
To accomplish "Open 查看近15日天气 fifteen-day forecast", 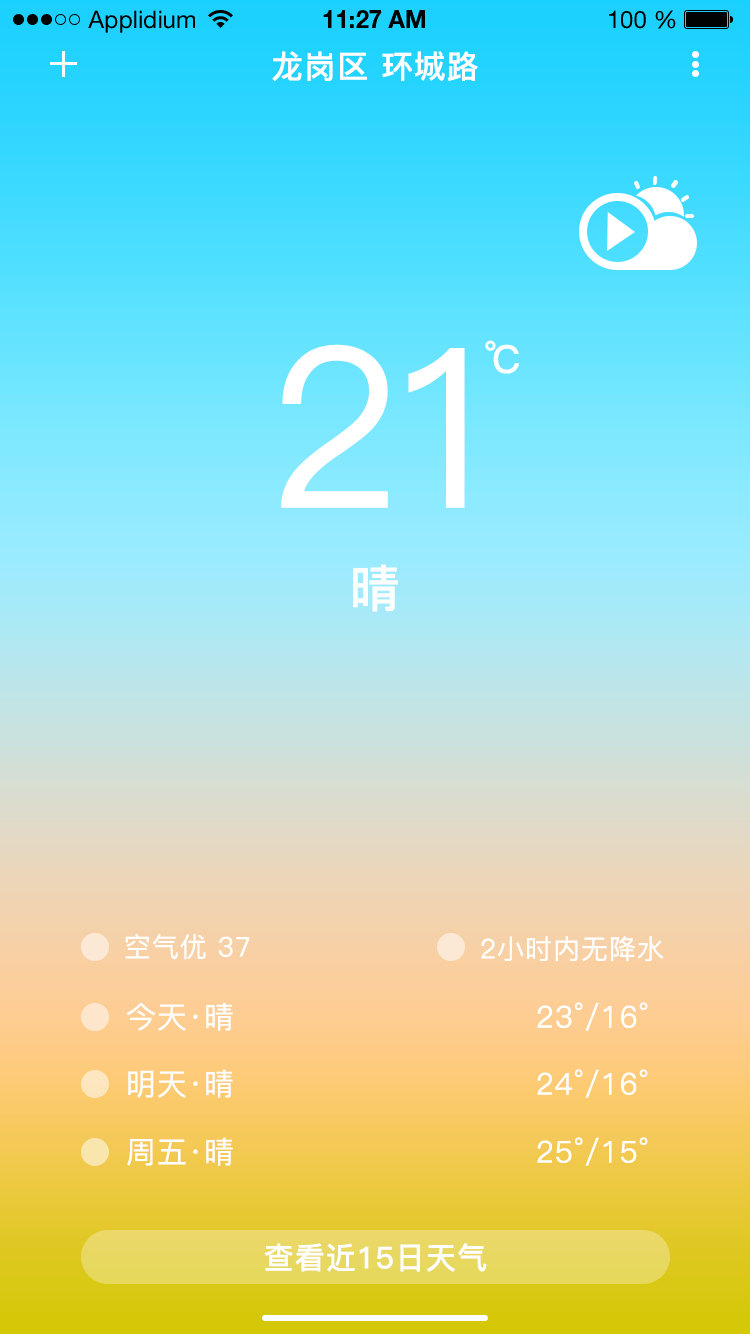I will pyautogui.click(x=375, y=1257).
